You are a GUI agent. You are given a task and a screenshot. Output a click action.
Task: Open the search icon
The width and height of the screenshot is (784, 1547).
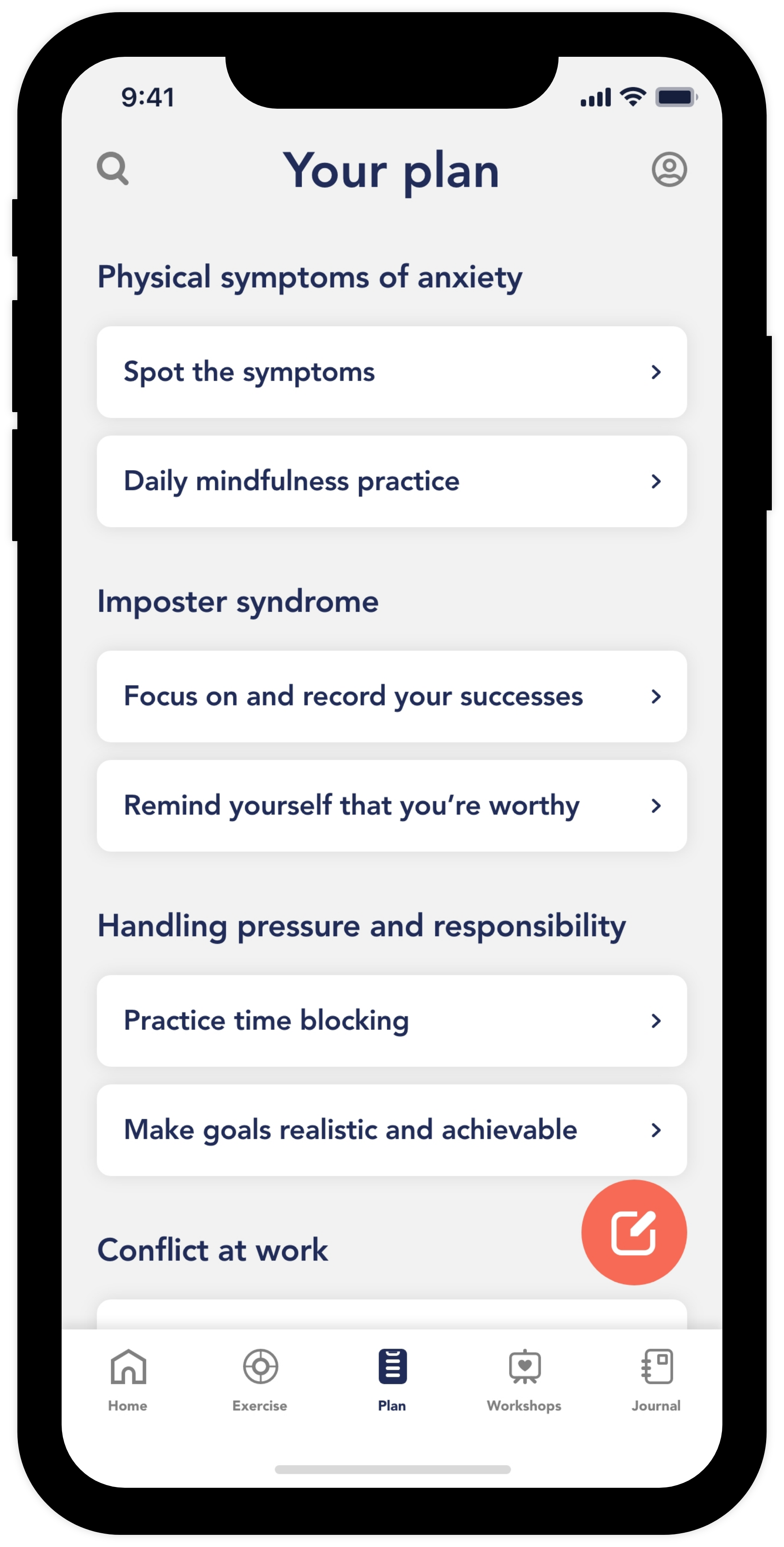[113, 169]
